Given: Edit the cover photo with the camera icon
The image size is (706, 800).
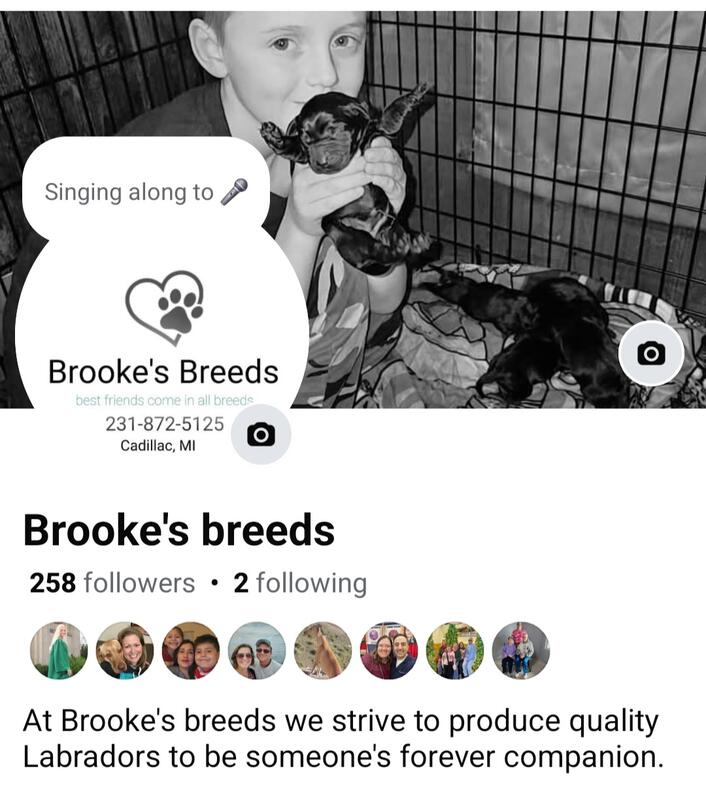Looking at the screenshot, I should coord(651,353).
